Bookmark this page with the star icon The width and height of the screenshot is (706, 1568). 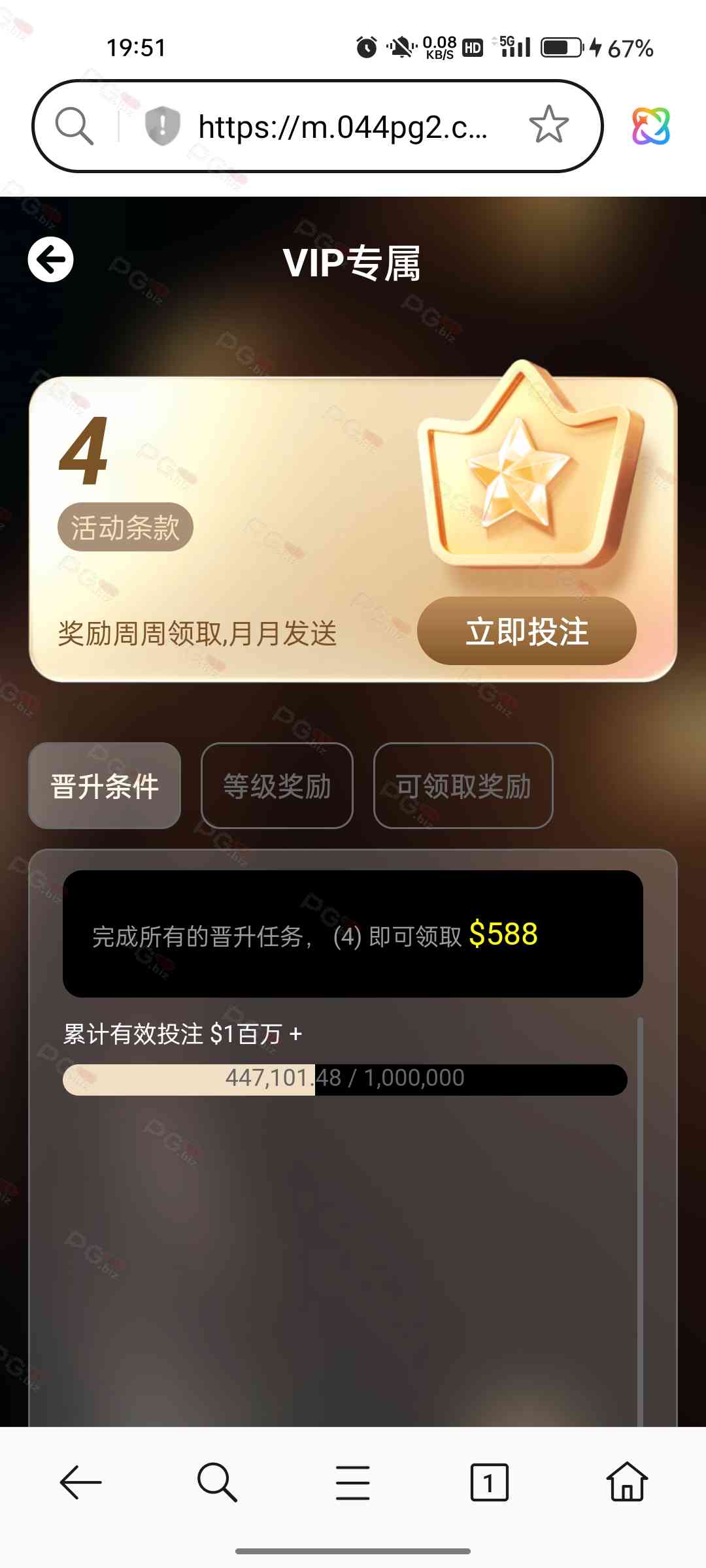coord(548,125)
